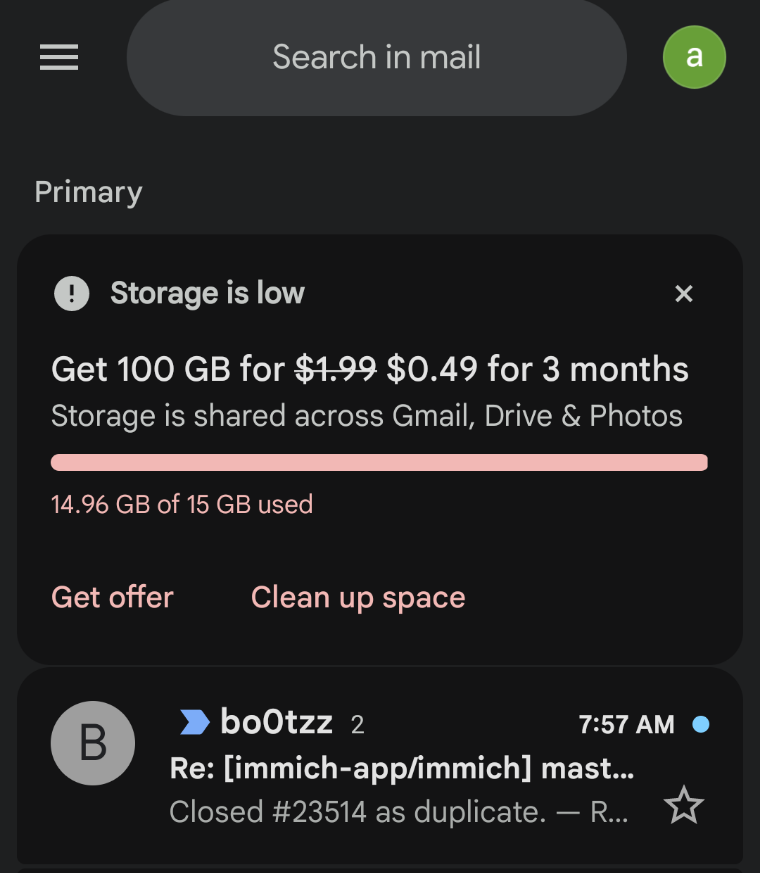Dismiss the Storage is low banner
This screenshot has width=760, height=873.
tap(683, 293)
